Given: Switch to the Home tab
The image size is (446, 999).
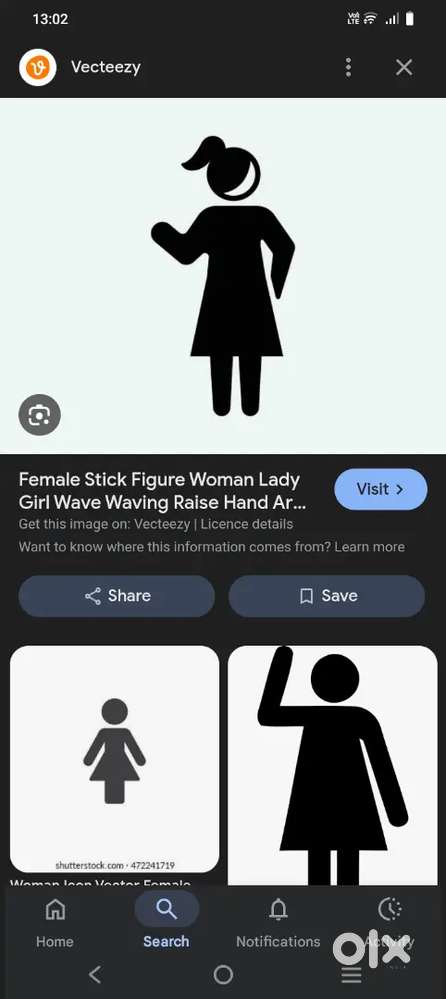Looking at the screenshot, I should pos(55,922).
